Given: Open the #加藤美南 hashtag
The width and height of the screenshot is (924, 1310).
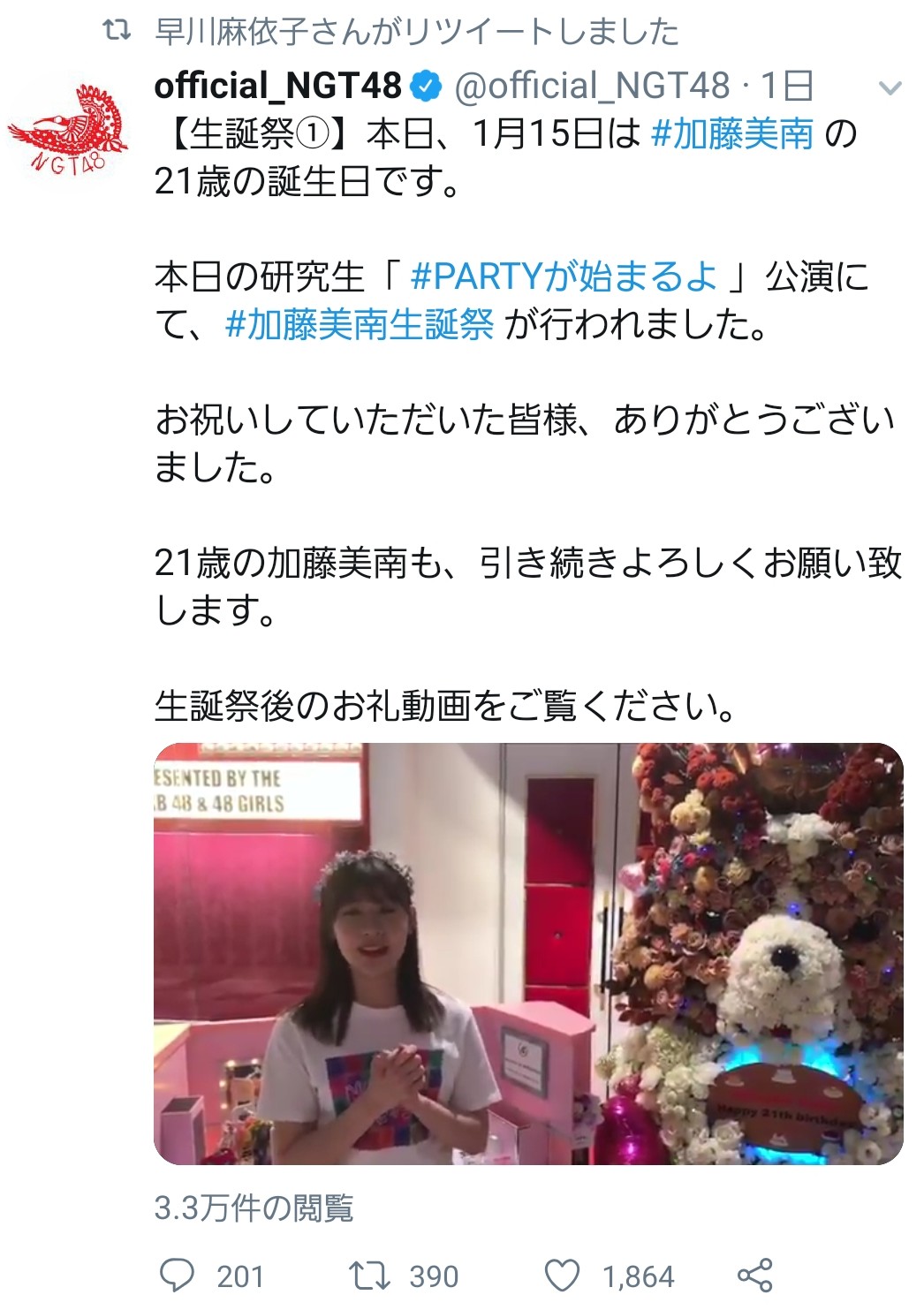Looking at the screenshot, I should pos(731,134).
